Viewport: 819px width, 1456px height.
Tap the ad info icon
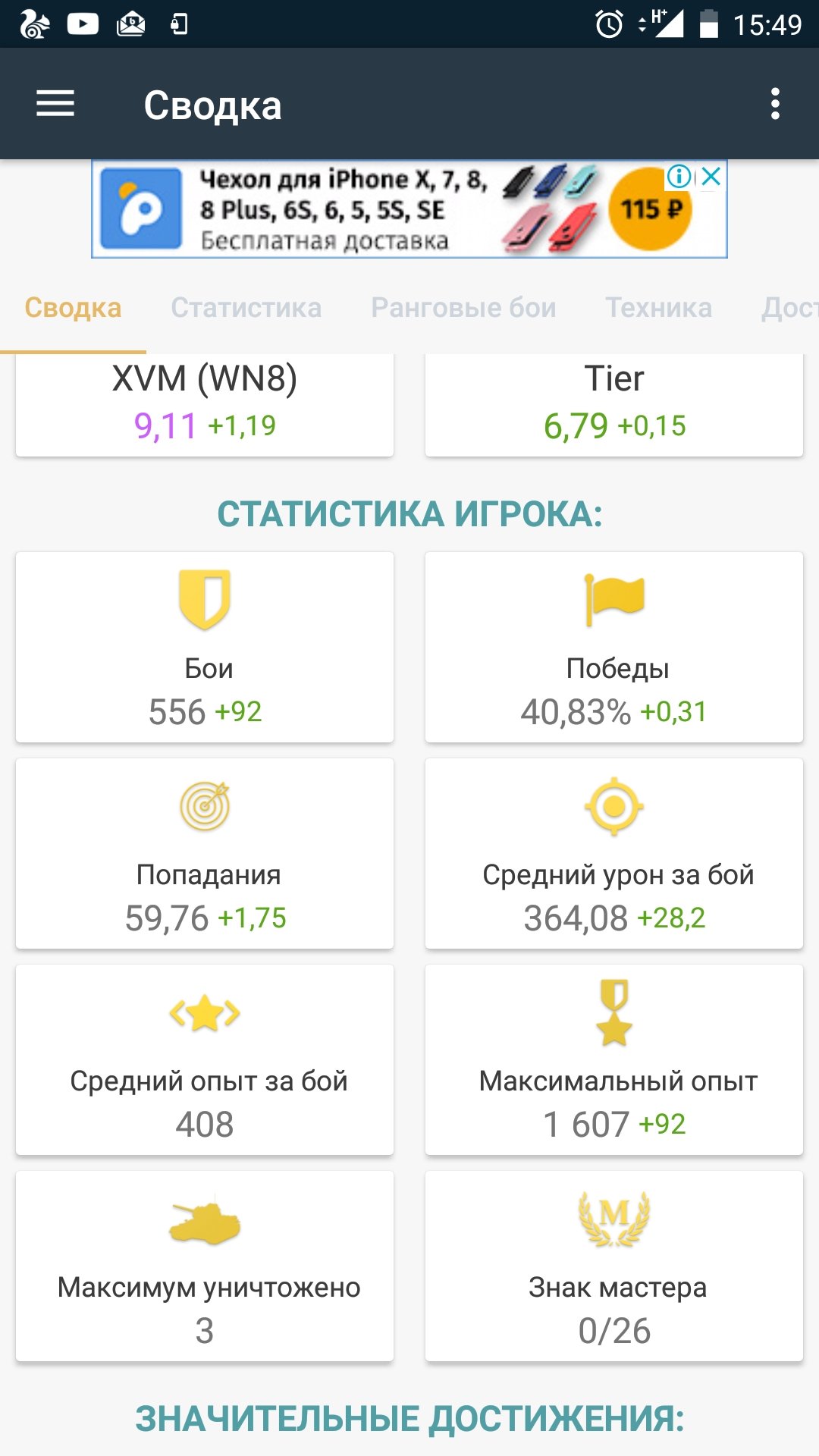(x=679, y=177)
